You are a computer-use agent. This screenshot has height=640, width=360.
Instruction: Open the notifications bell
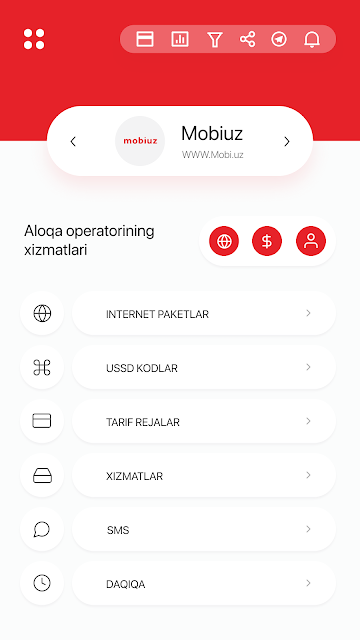312,40
